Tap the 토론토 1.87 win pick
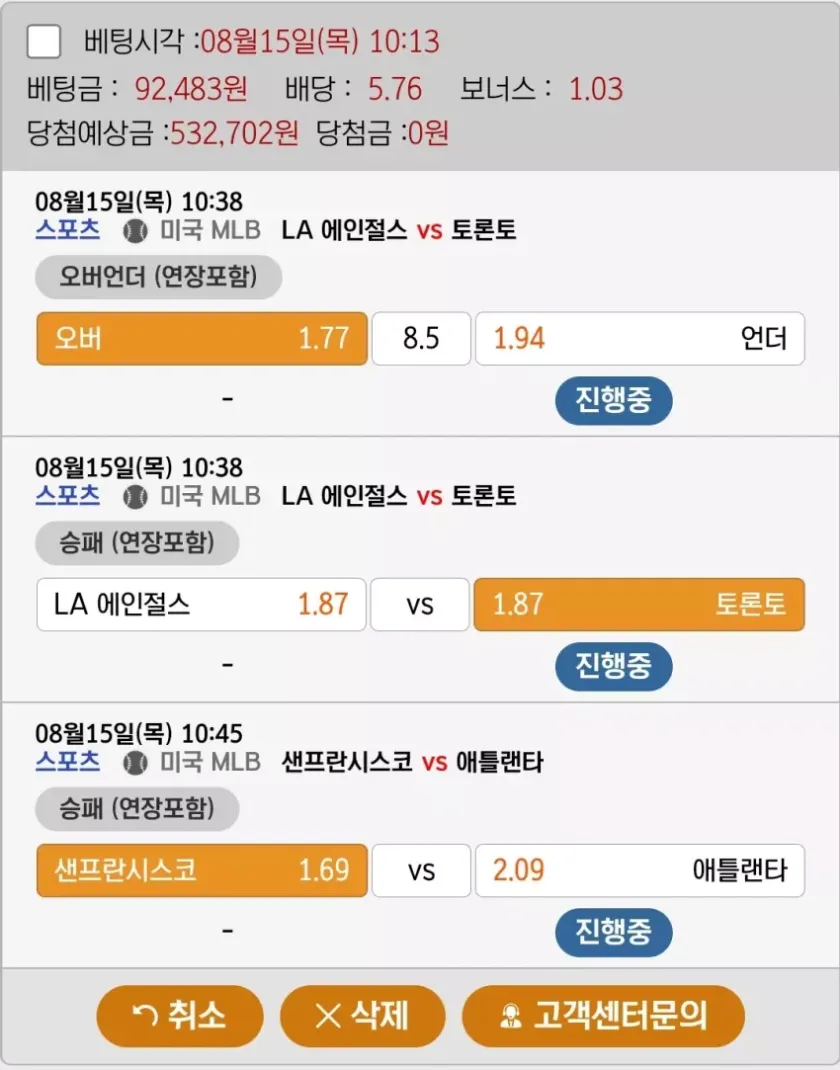The height and width of the screenshot is (1070, 840). coord(639,604)
